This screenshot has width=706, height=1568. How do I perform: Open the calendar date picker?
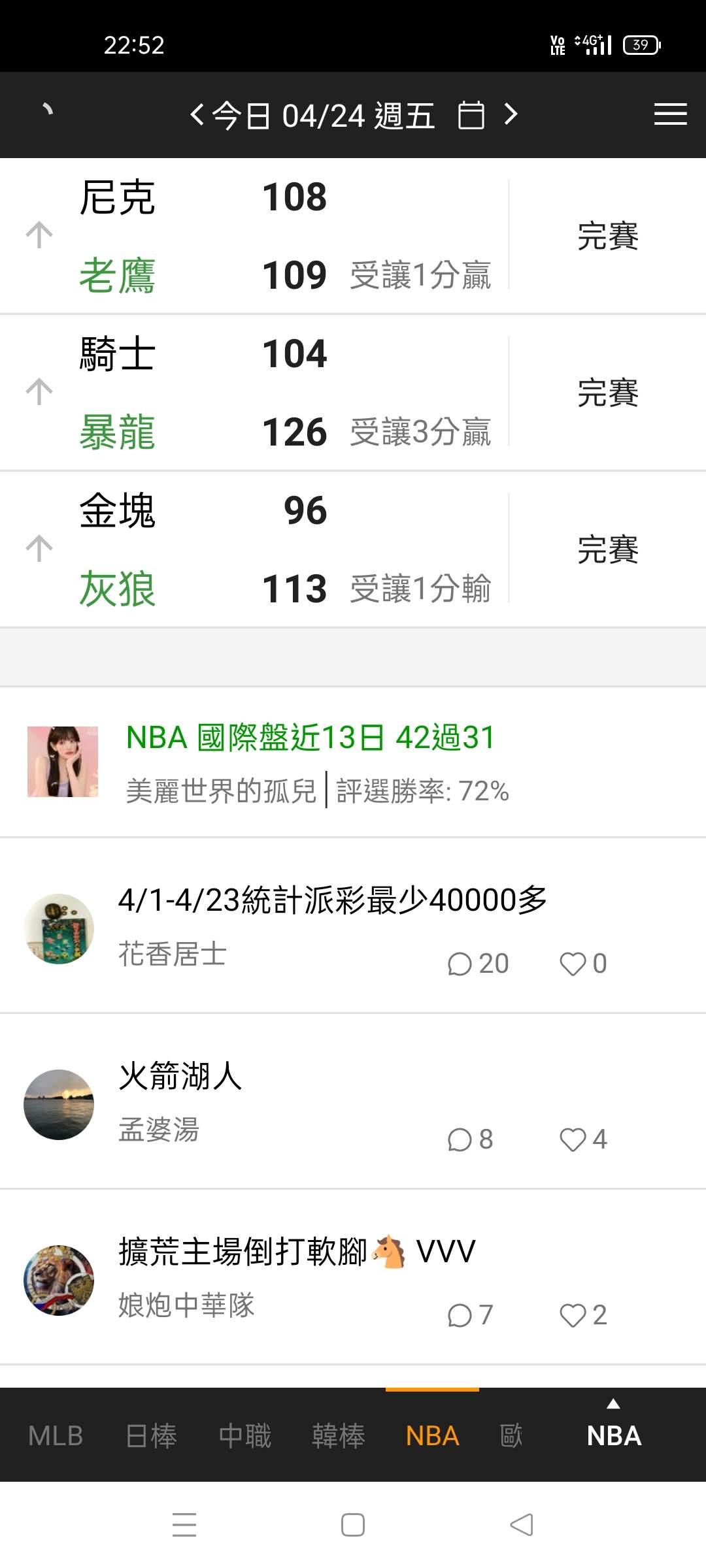point(471,116)
